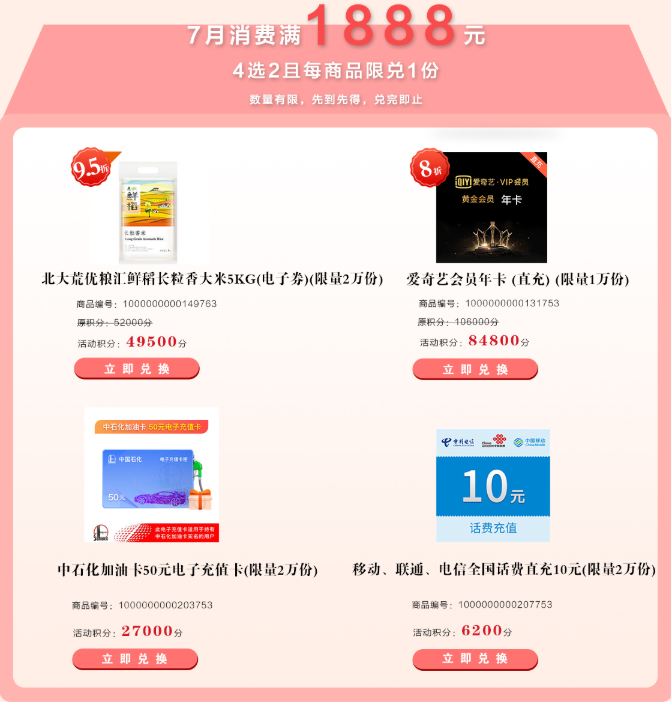Open the 话费充值 10元 product image
Screen dimensions: 671x702
click(x=492, y=486)
